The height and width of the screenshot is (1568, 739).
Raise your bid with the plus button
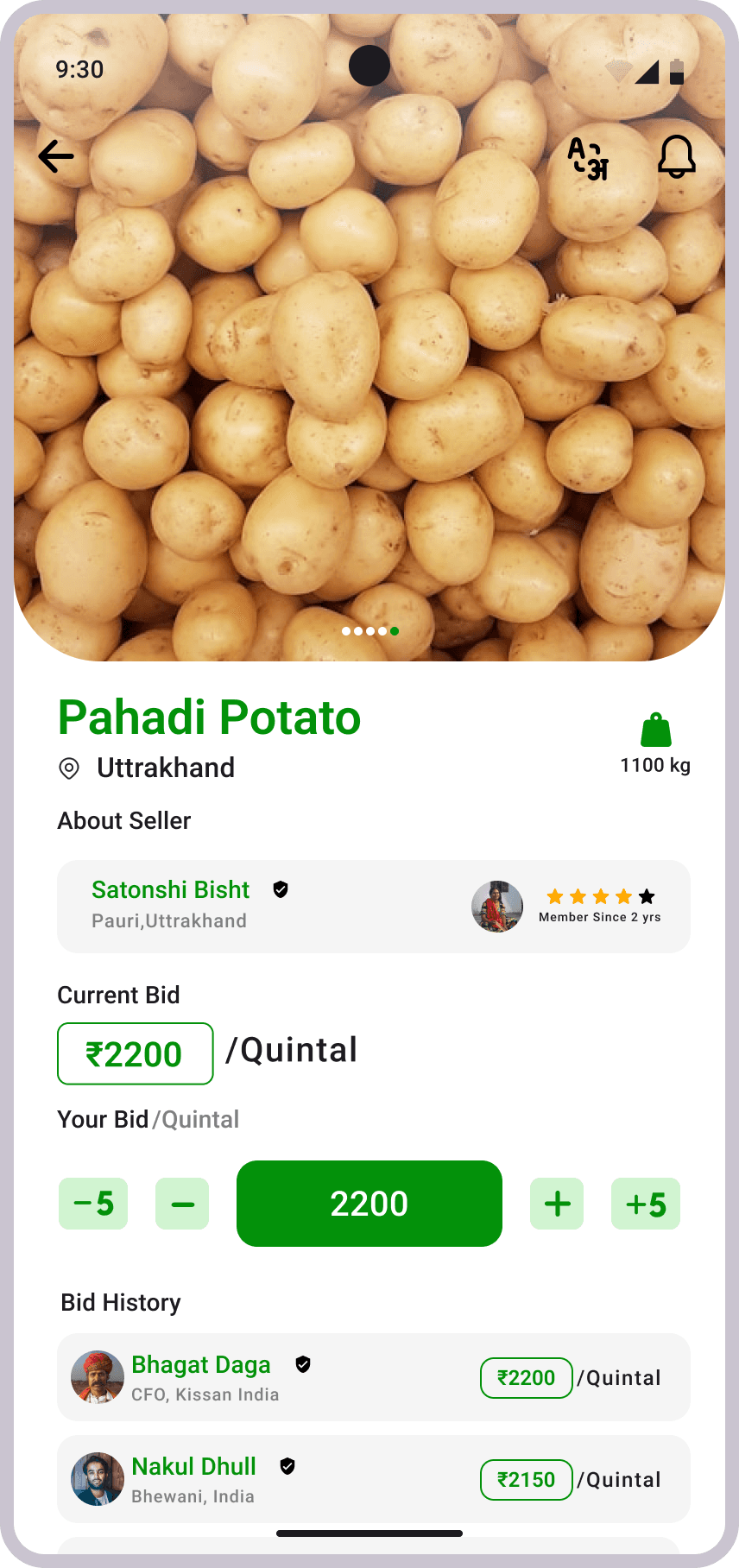[x=557, y=1204]
